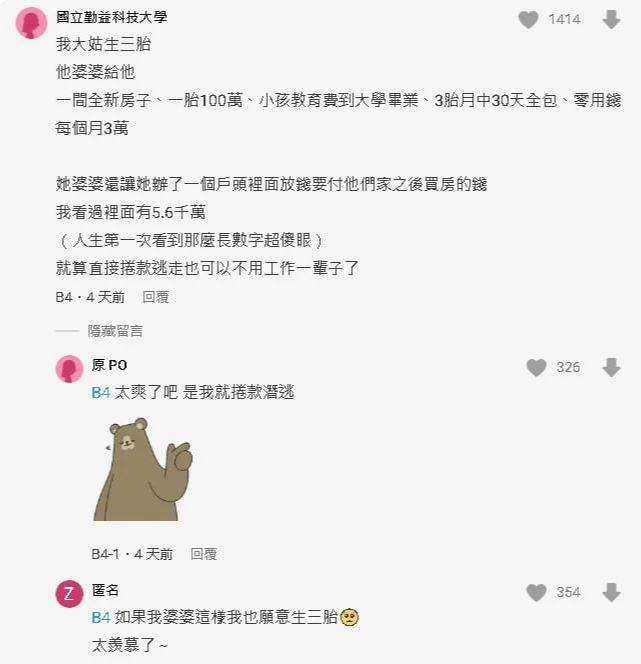Screen dimensions: 641x664
Task: Like the comment by 國立勤益科技大學
Action: pyautogui.click(x=528, y=20)
